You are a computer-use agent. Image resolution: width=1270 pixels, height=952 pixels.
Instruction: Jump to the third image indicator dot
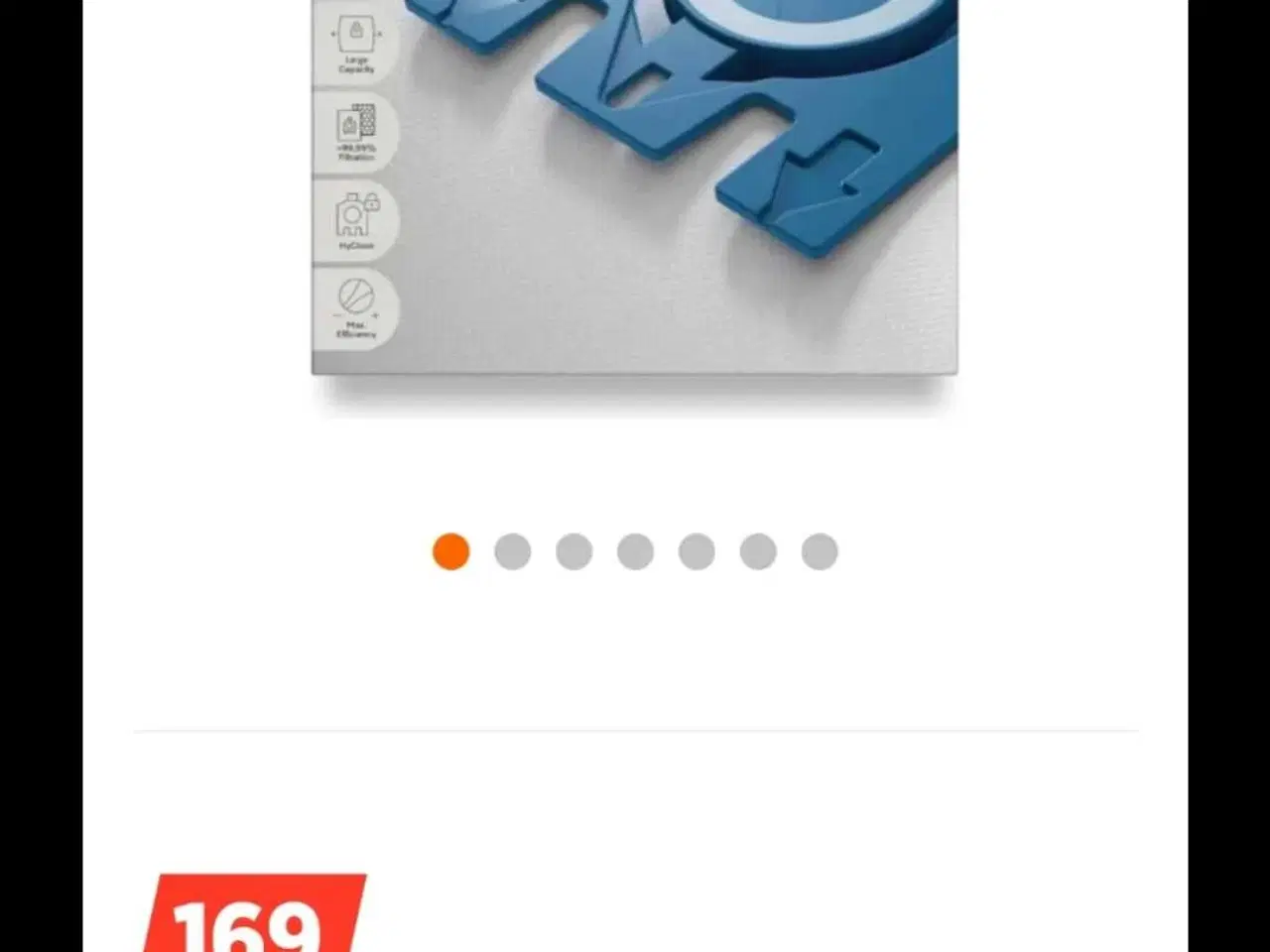(574, 551)
